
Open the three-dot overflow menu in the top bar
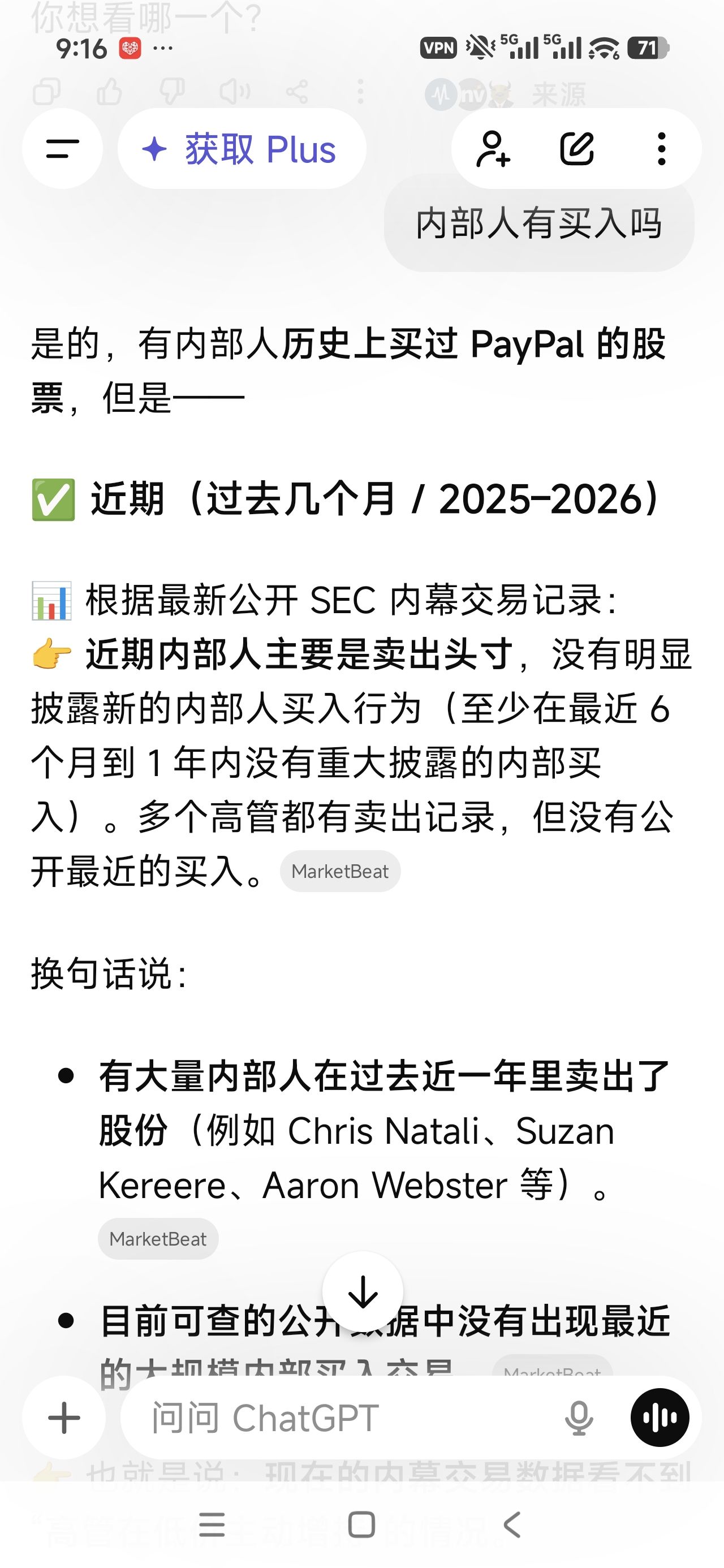[x=661, y=149]
